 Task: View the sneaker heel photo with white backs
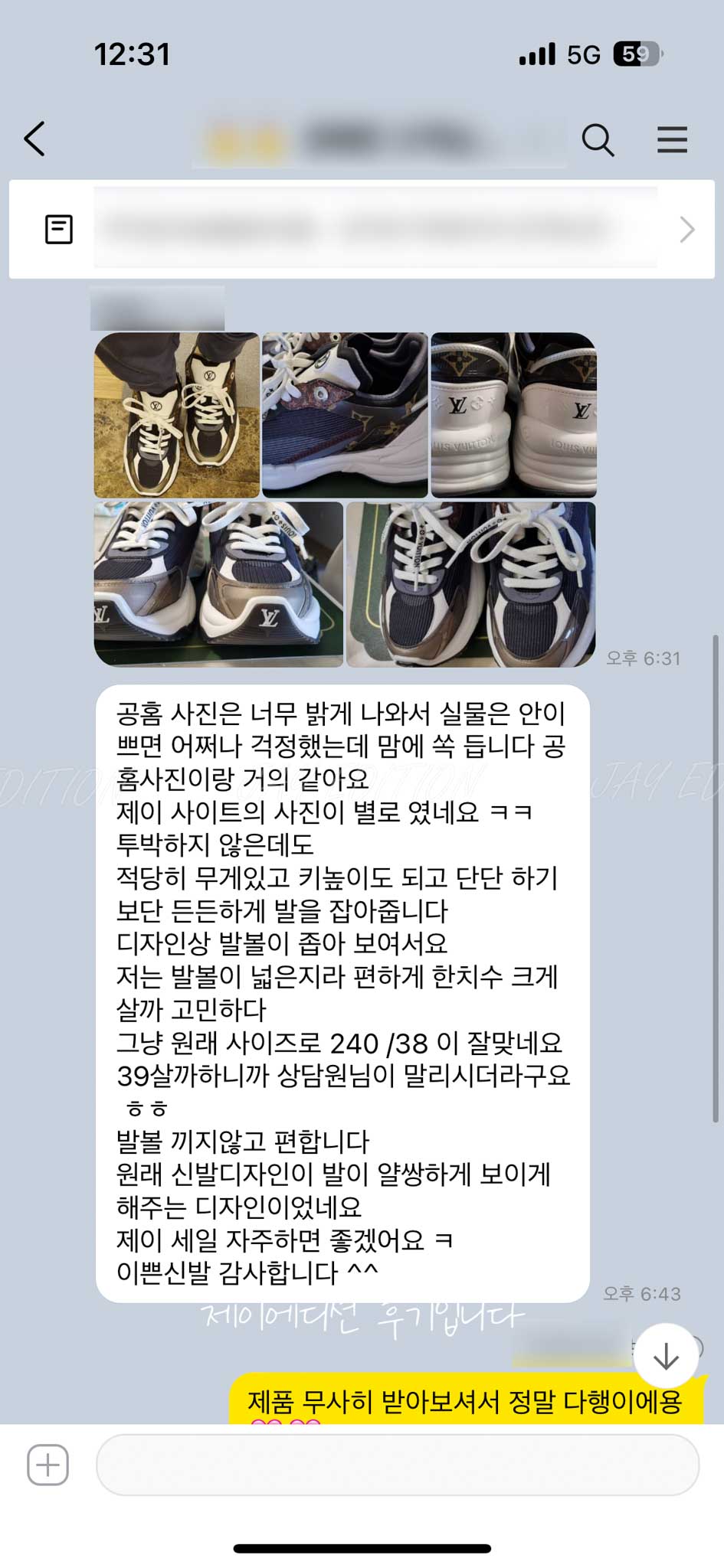pos(513,415)
